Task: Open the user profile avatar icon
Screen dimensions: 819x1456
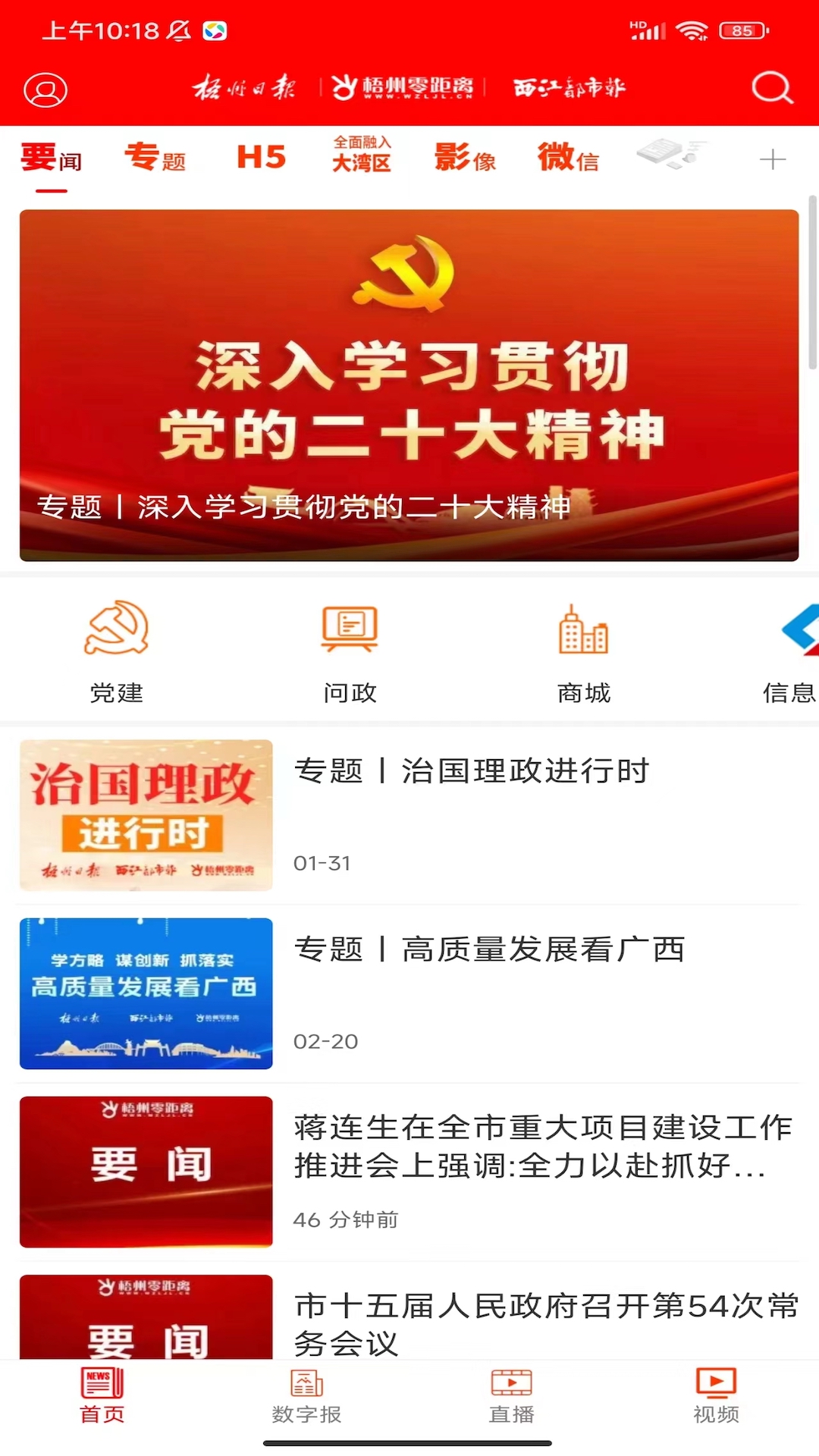Action: [x=45, y=89]
